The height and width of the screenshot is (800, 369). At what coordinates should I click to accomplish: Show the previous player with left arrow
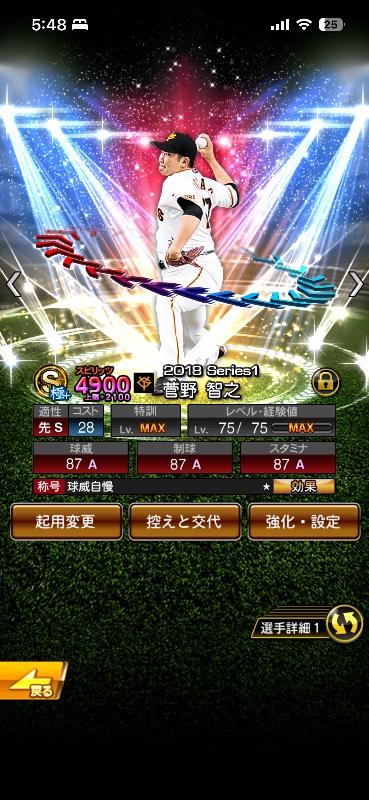tap(14, 284)
